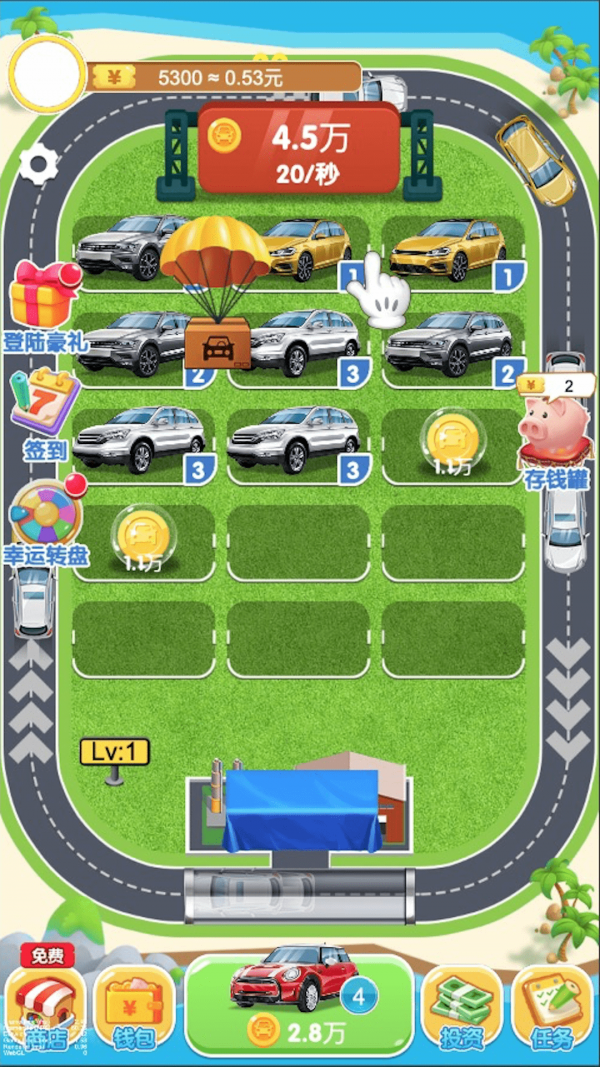
Task: Open the settings gear
Action: [x=38, y=162]
